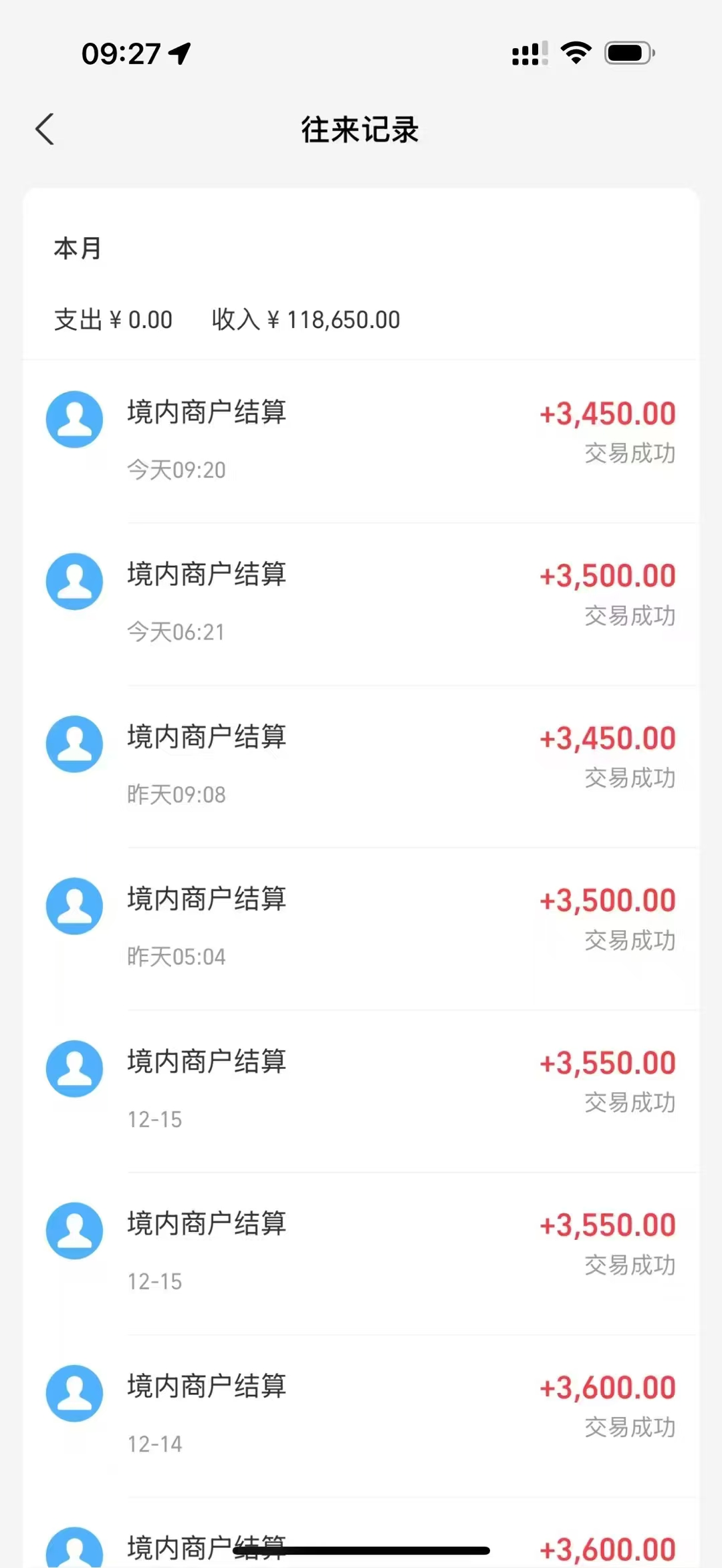Go back from 往来记录 page
Image resolution: width=722 pixels, height=1568 pixels.
pyautogui.click(x=45, y=130)
